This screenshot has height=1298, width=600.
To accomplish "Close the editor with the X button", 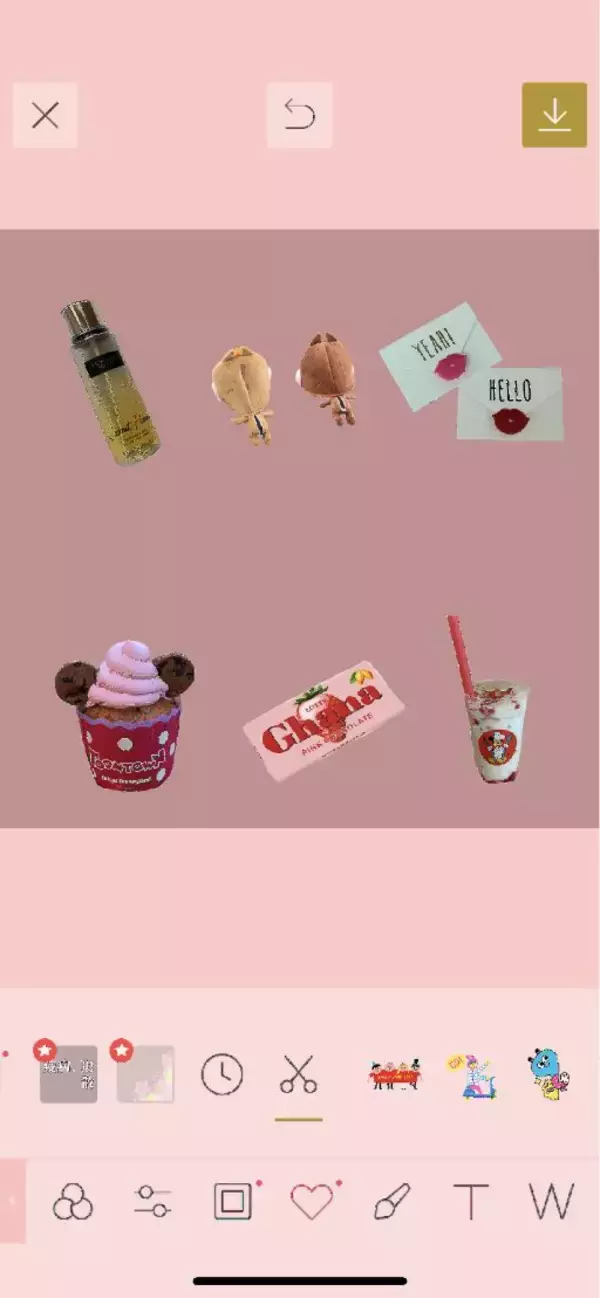I will (45, 116).
